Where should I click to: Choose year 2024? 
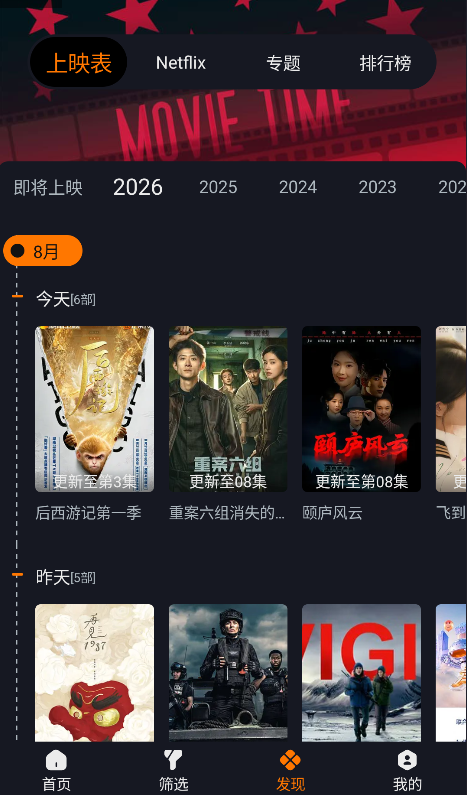(x=298, y=188)
